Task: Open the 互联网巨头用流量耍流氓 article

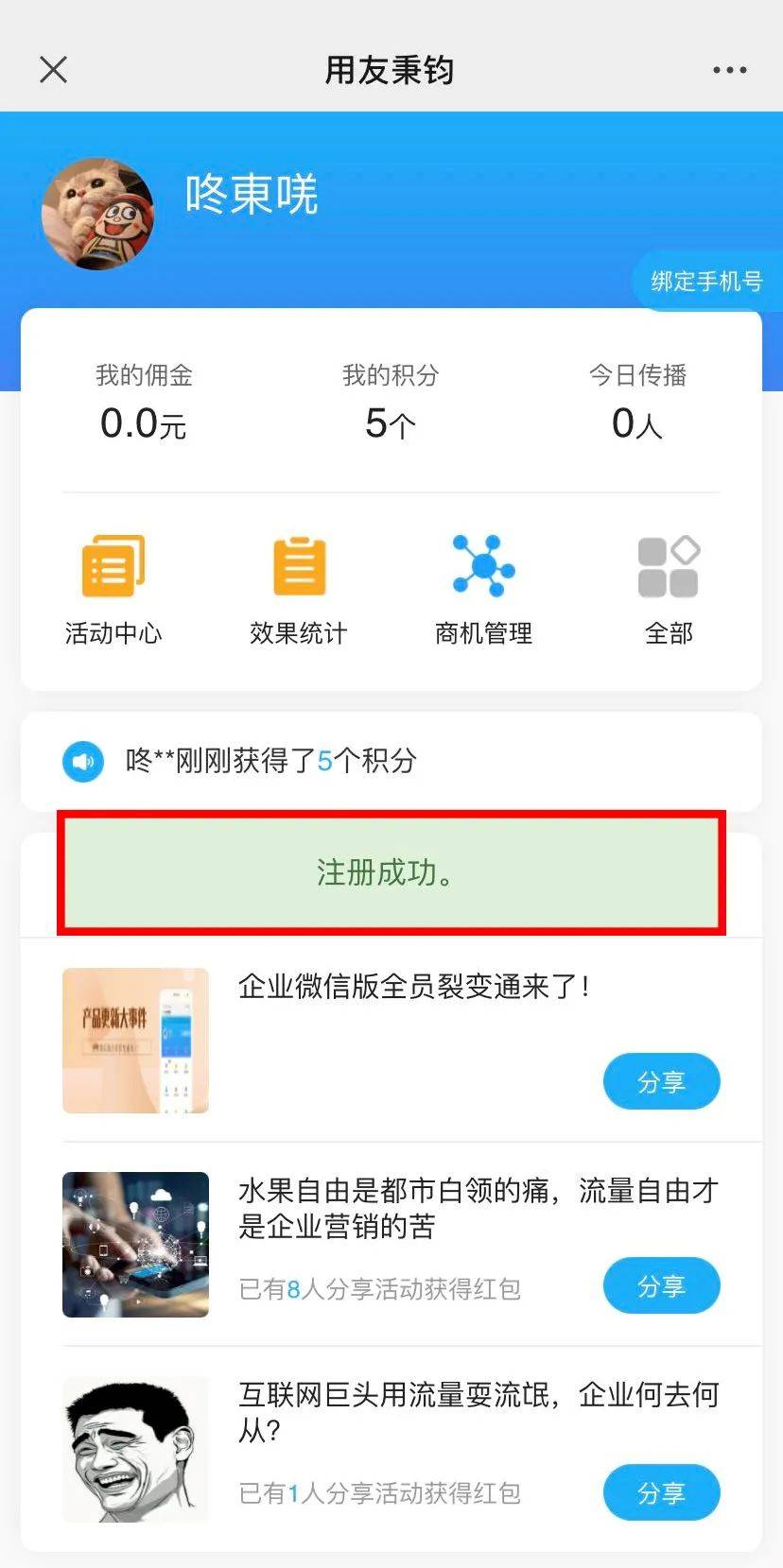Action: point(478,1411)
